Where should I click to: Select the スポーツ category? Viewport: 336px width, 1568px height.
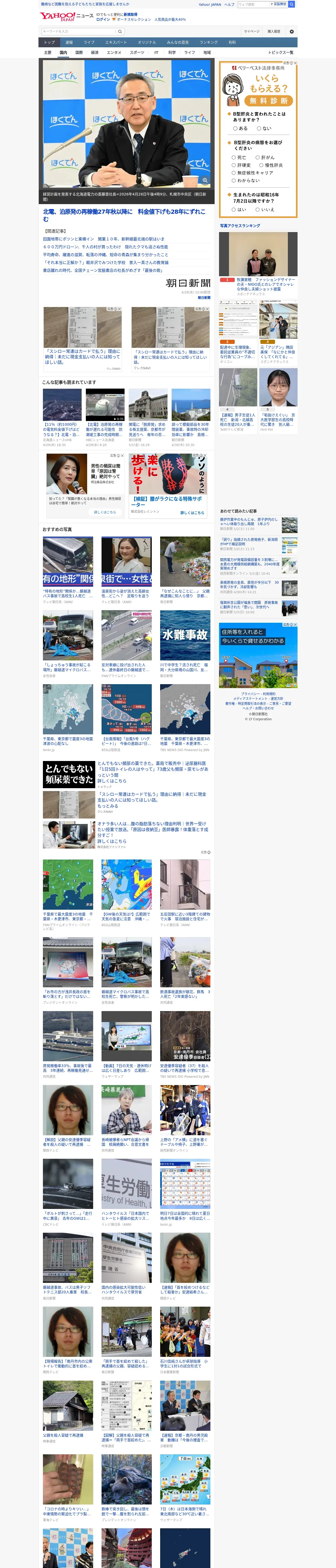[x=137, y=52]
